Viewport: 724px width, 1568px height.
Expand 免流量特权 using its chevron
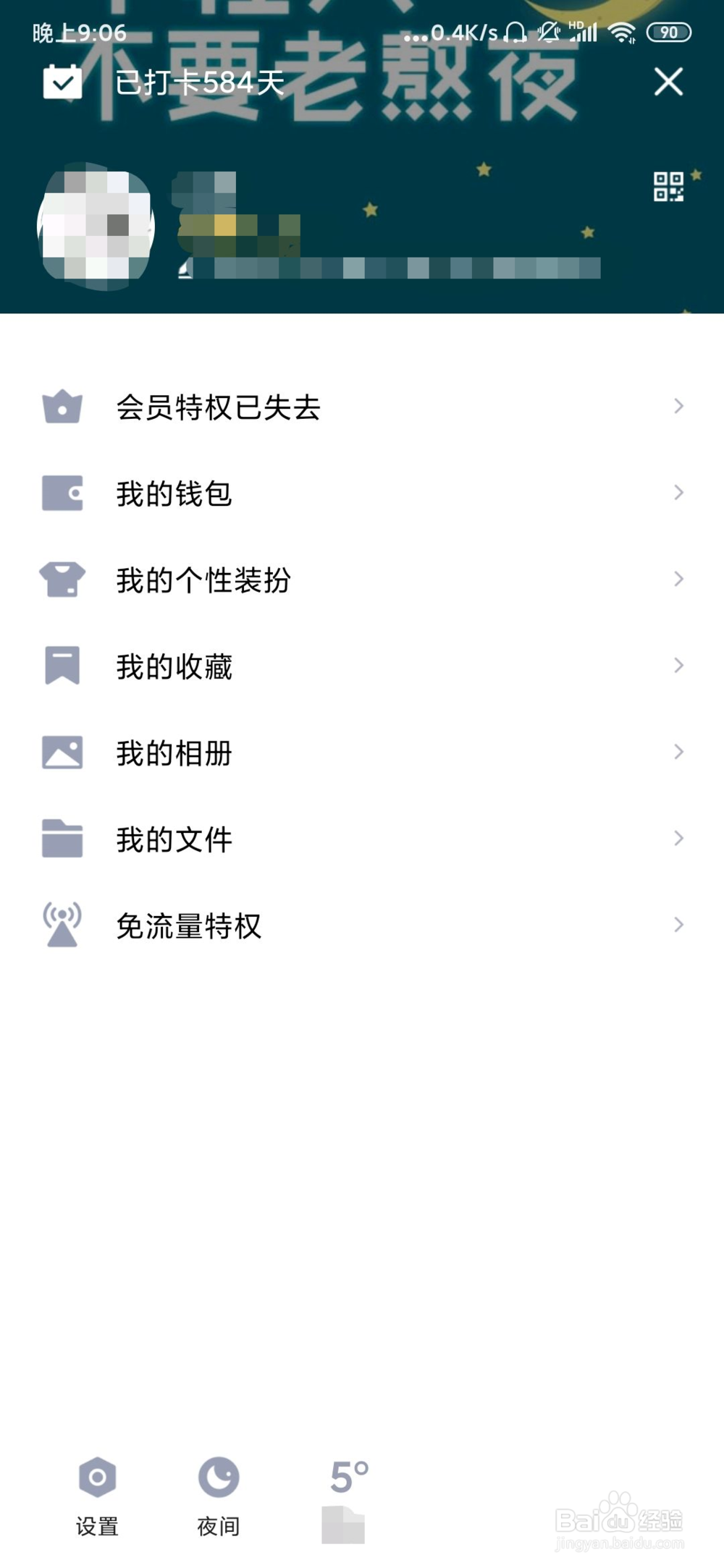pos(678,925)
